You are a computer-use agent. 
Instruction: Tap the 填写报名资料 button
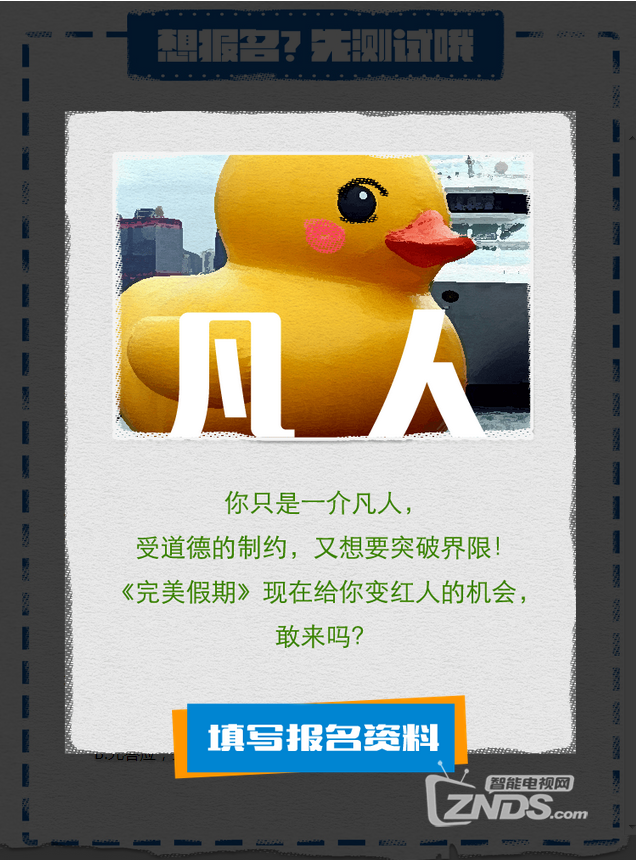[323, 739]
